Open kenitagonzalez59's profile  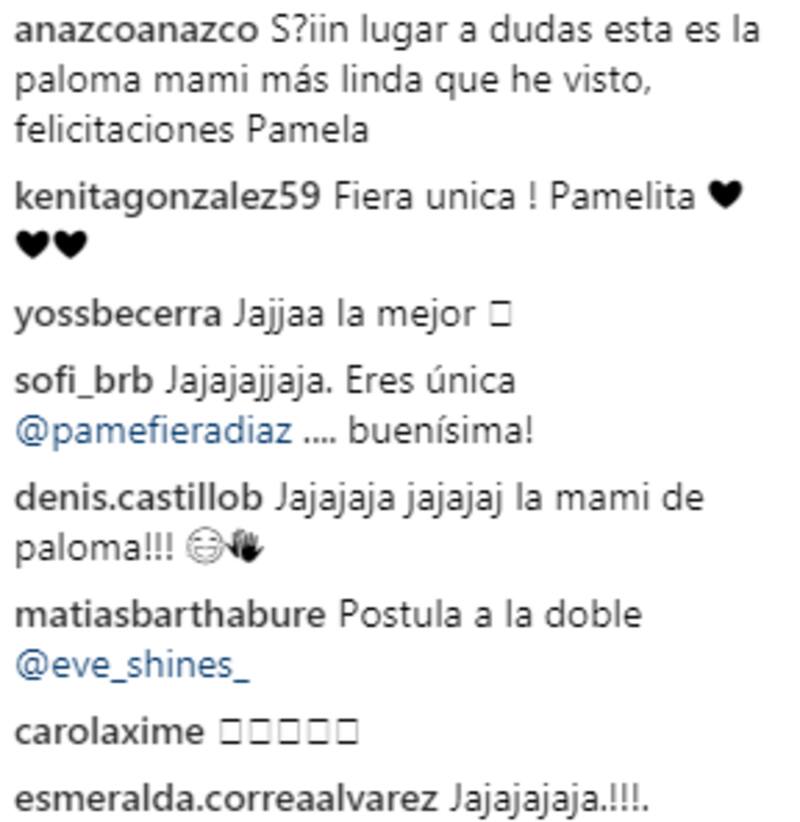pos(168,197)
